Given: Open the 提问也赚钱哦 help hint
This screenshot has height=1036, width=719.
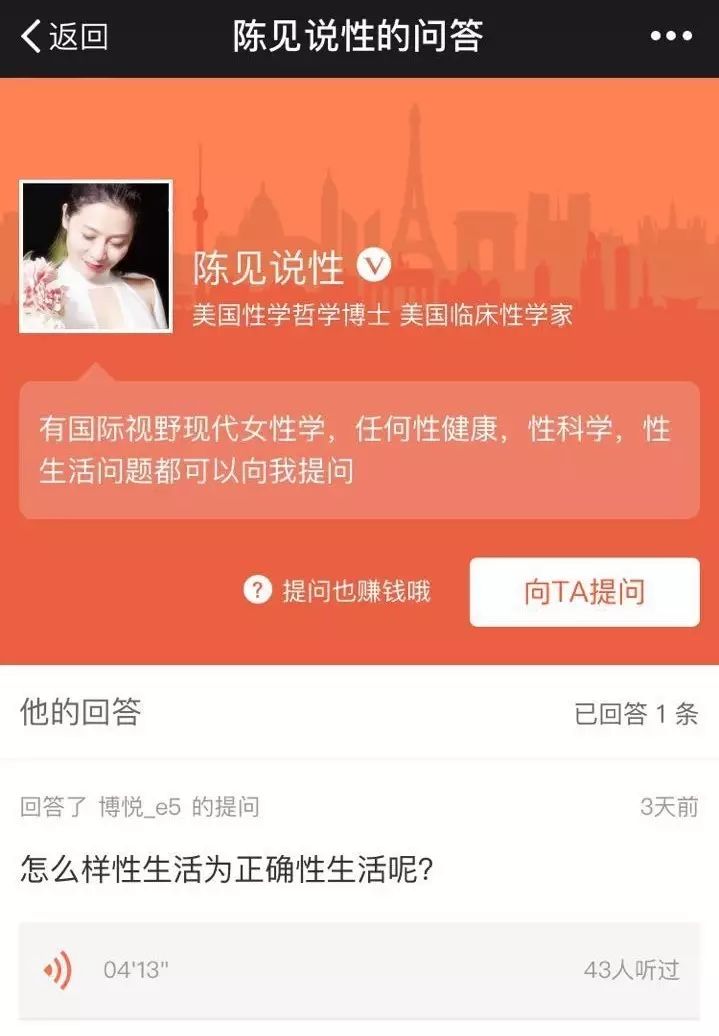Looking at the screenshot, I should click(337, 591).
